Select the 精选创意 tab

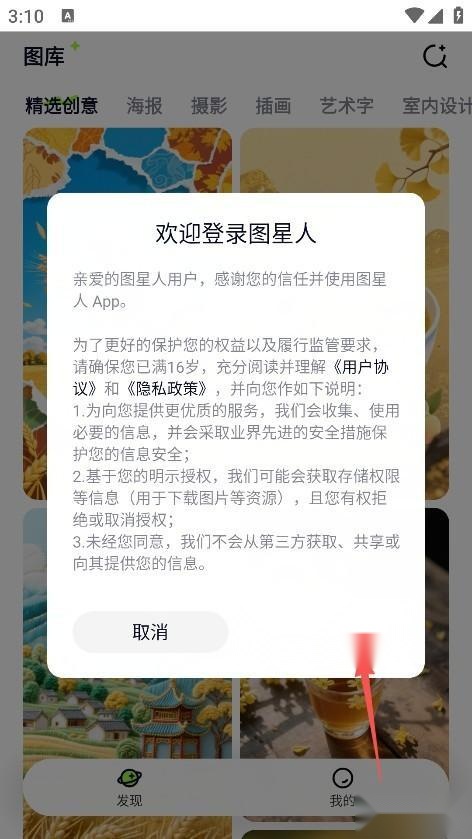[62, 105]
